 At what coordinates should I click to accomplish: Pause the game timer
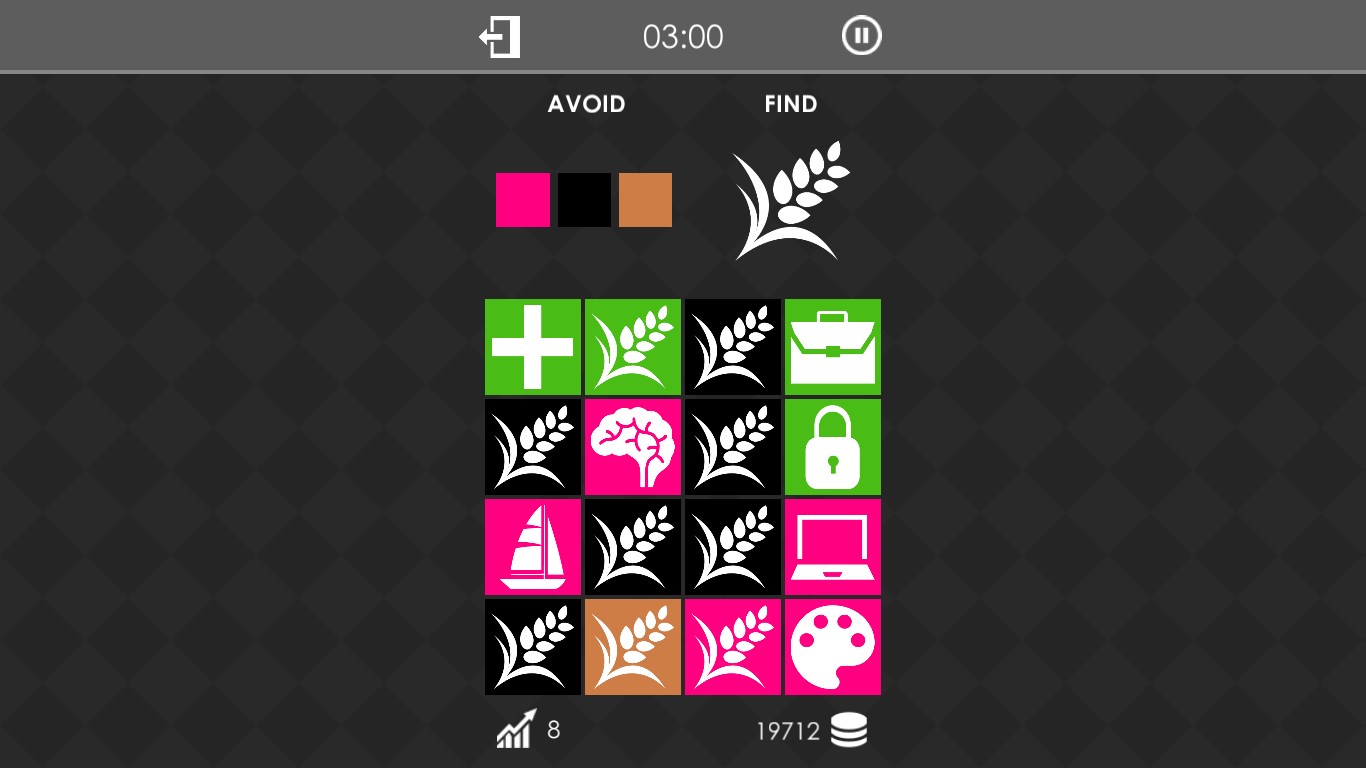861,37
